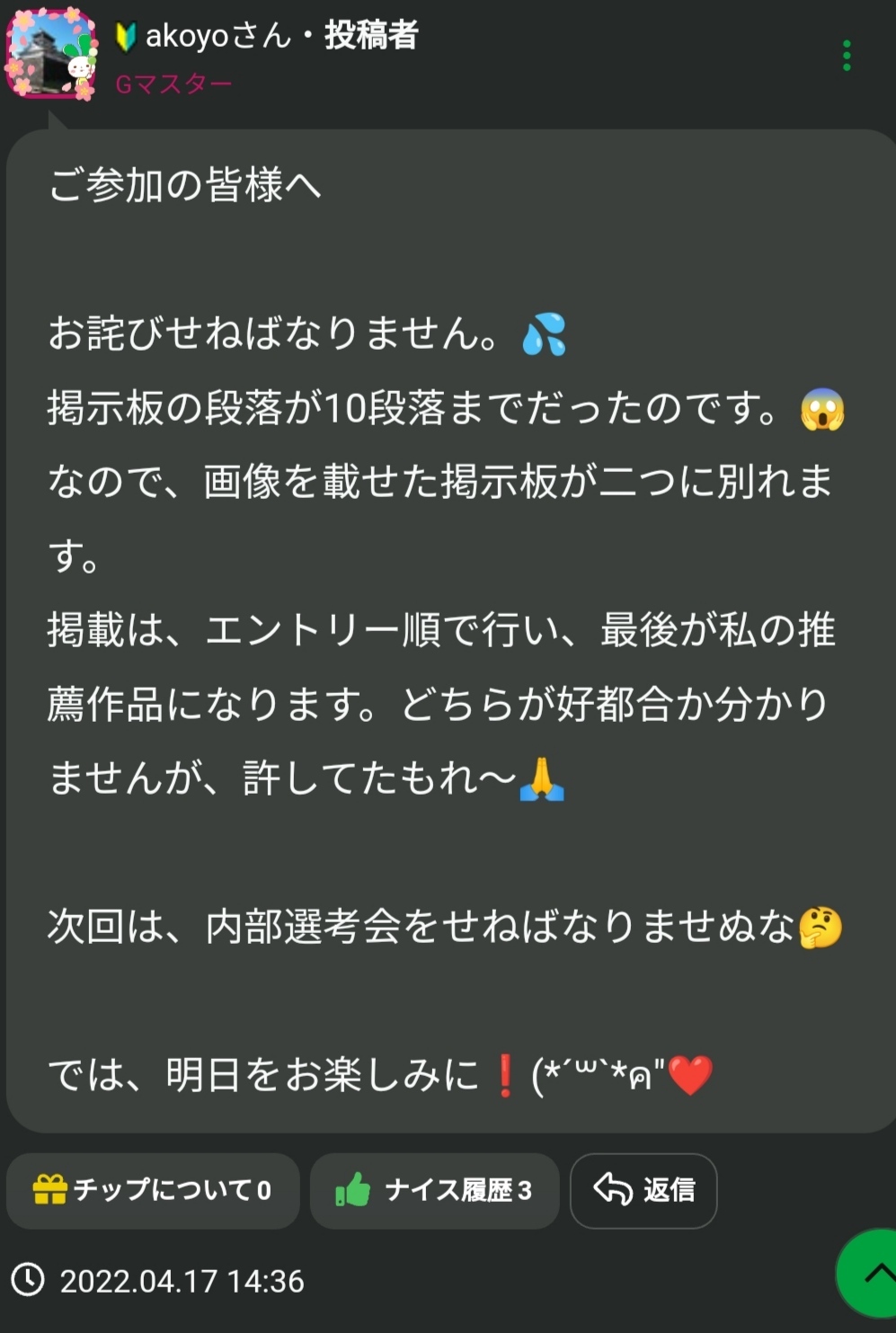The image size is (896, 1333).
Task: Open ナイス履歴 like history
Action: click(x=435, y=1190)
